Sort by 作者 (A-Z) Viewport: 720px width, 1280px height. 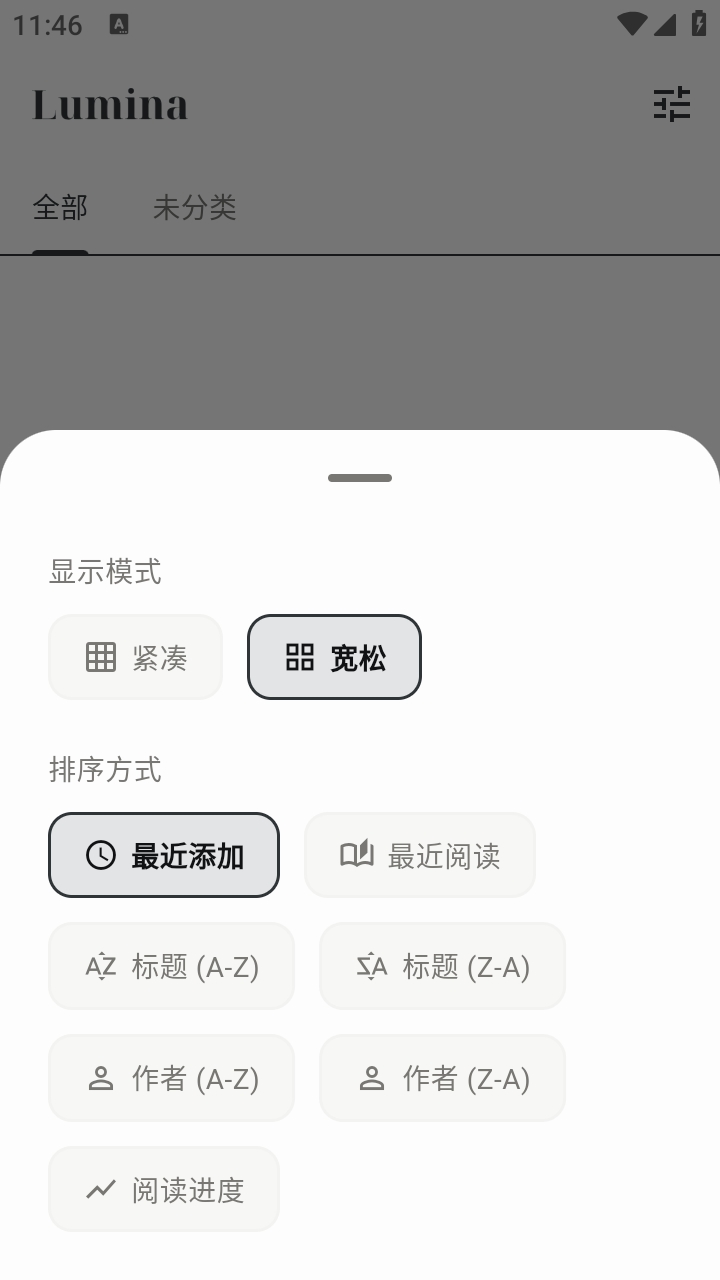tap(171, 1078)
